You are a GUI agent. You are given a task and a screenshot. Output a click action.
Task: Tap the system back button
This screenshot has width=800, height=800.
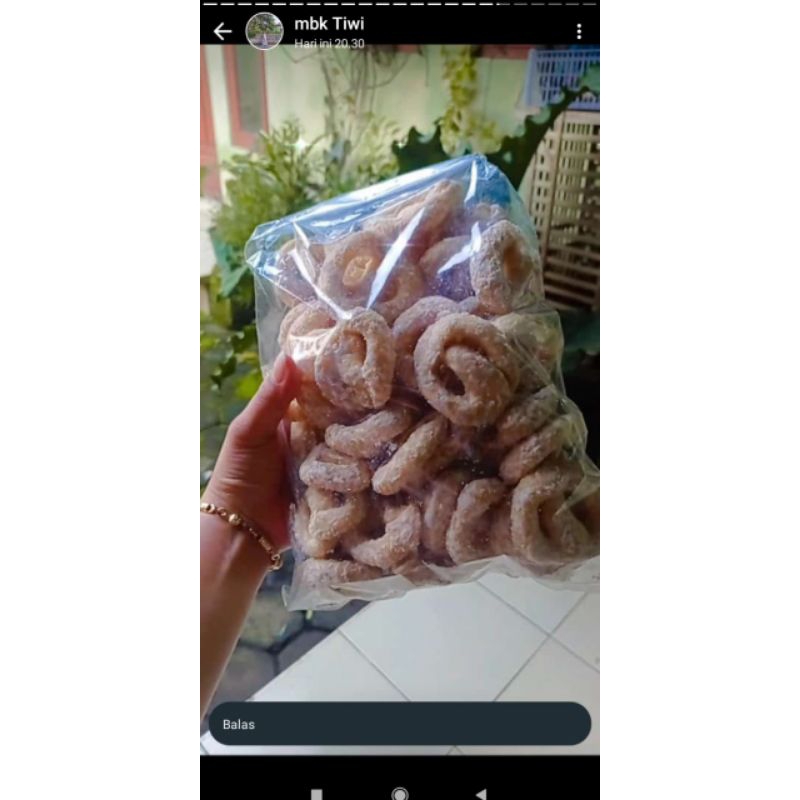pos(481,794)
